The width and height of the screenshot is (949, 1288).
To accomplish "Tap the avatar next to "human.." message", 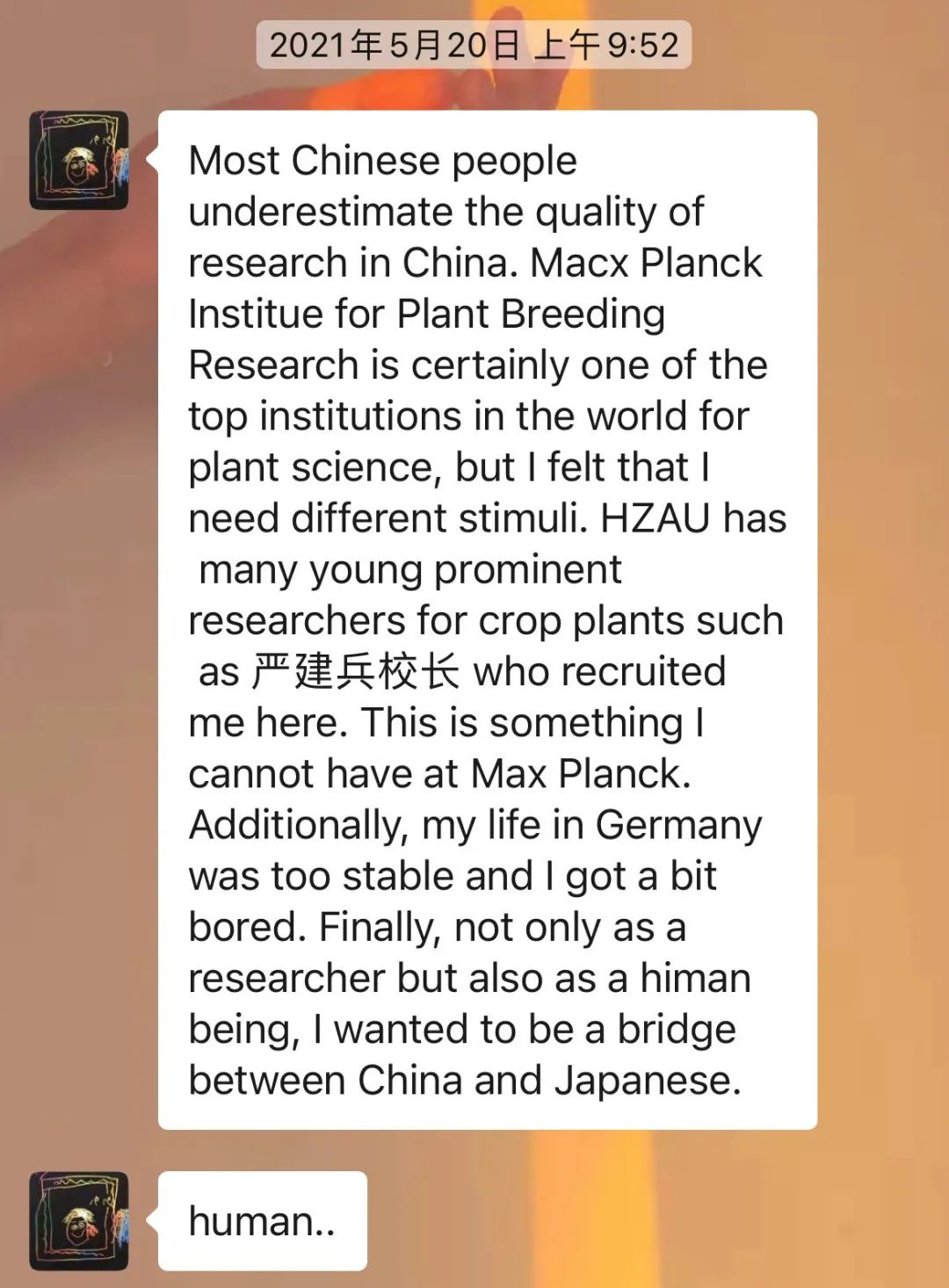I will (x=79, y=1220).
